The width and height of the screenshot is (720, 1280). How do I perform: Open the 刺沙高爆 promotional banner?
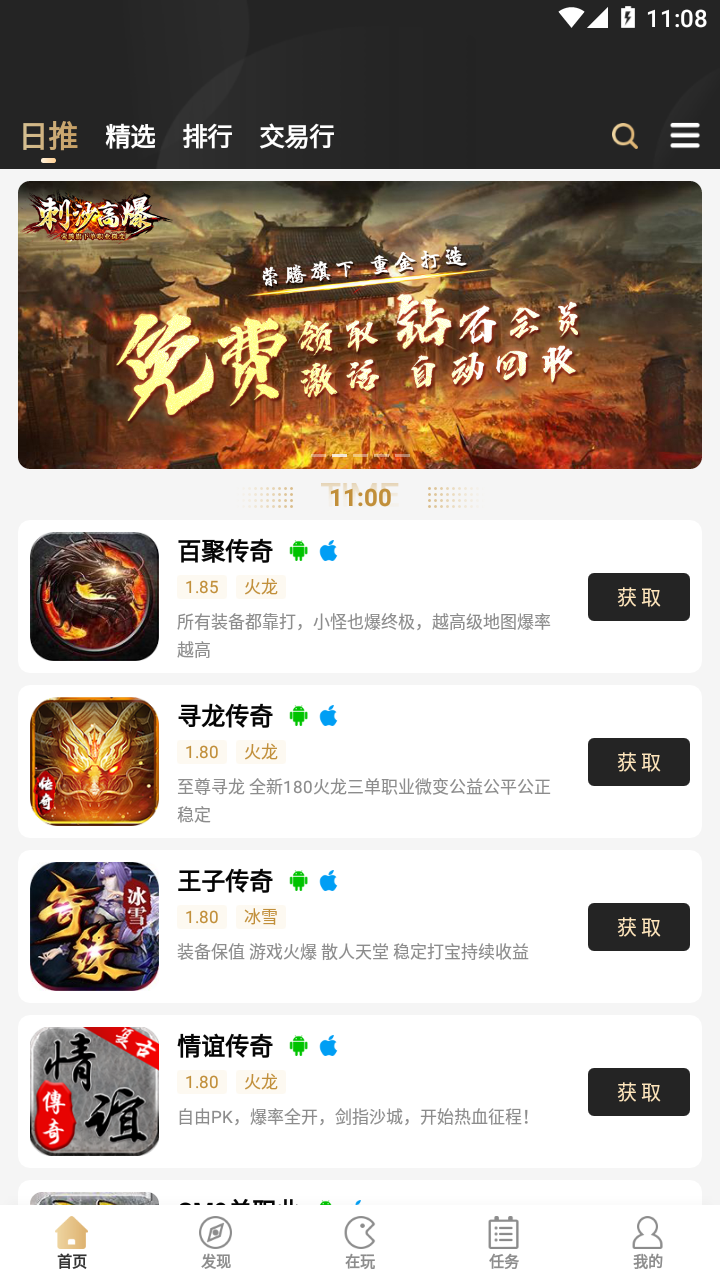click(x=360, y=324)
